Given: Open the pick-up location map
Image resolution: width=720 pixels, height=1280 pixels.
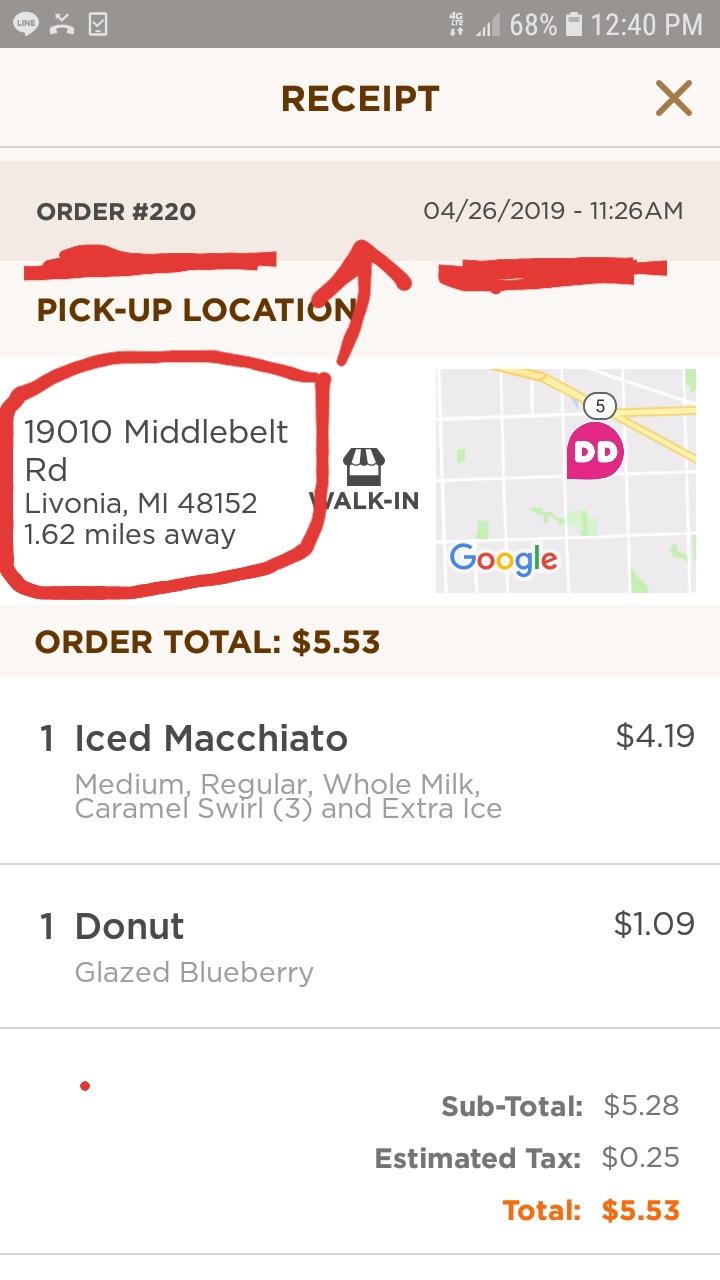Looking at the screenshot, I should [x=565, y=480].
